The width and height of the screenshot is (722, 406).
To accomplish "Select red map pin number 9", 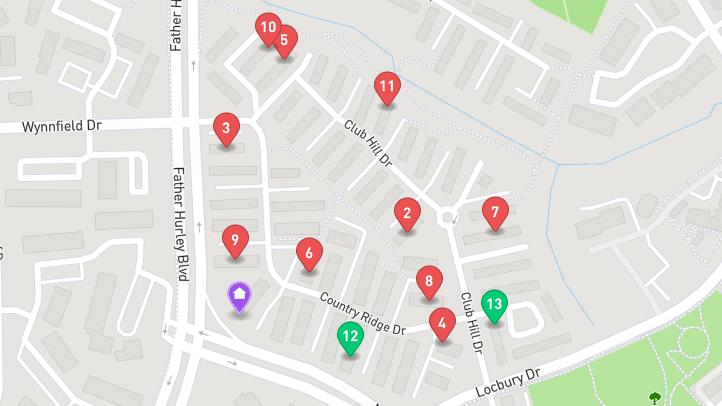I will [234, 239].
